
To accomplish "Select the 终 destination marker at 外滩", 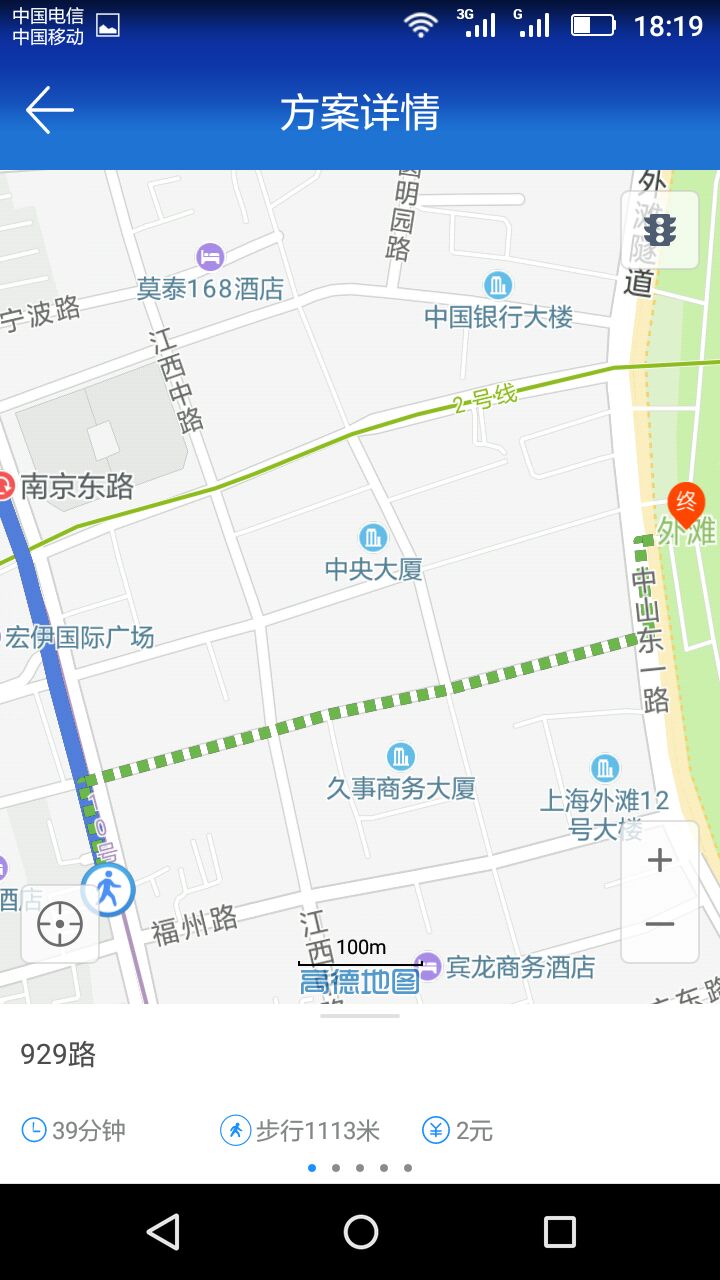I will 685,505.
